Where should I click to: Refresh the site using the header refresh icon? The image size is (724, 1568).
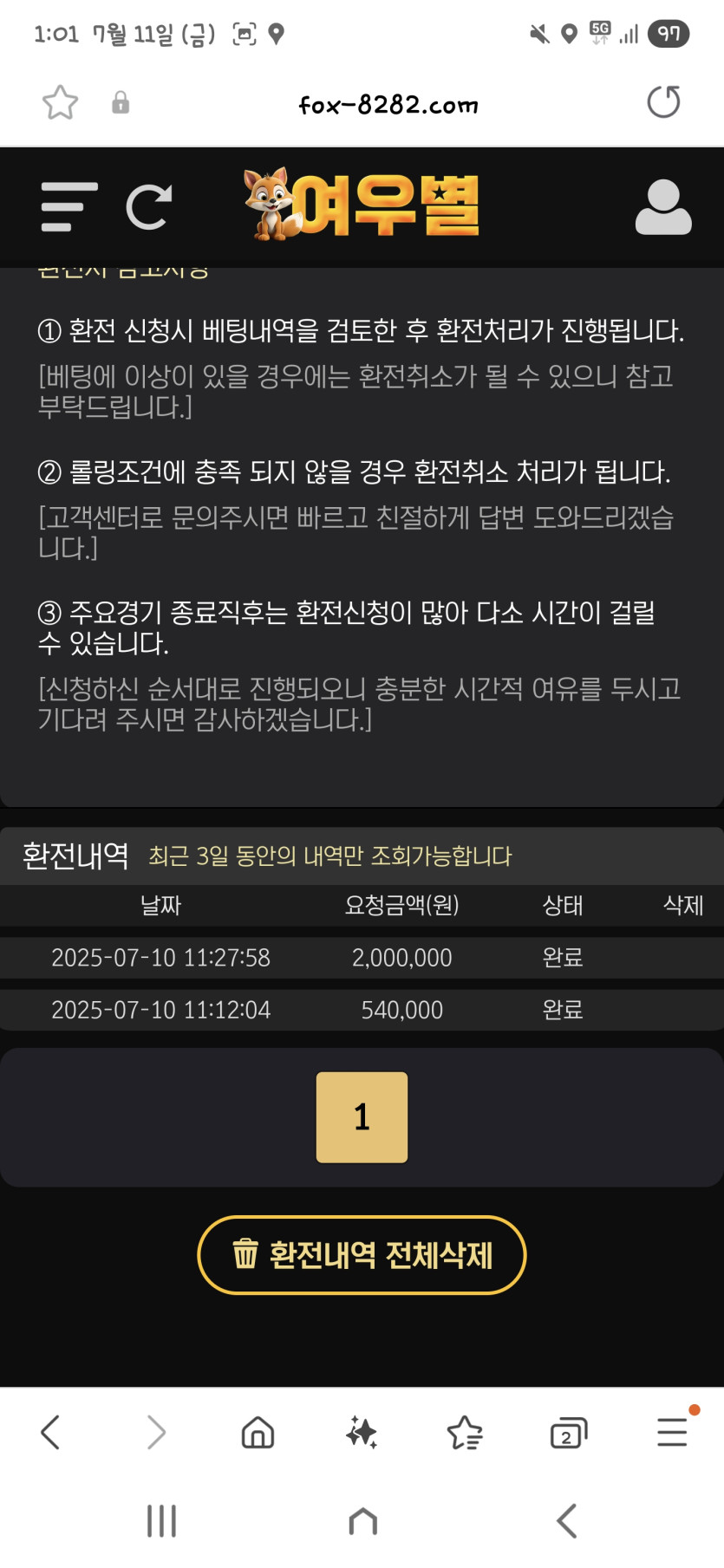[x=148, y=206]
